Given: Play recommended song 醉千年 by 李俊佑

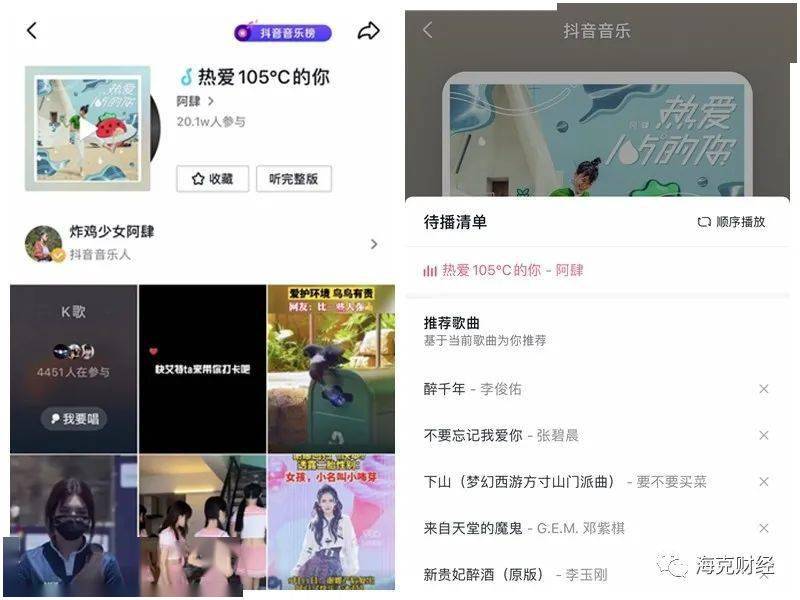Looking at the screenshot, I should [472, 389].
